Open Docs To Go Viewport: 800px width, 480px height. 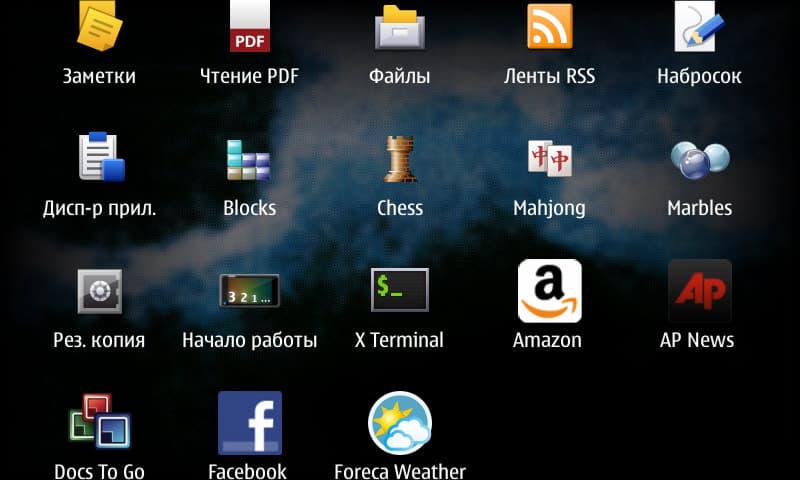(99, 423)
